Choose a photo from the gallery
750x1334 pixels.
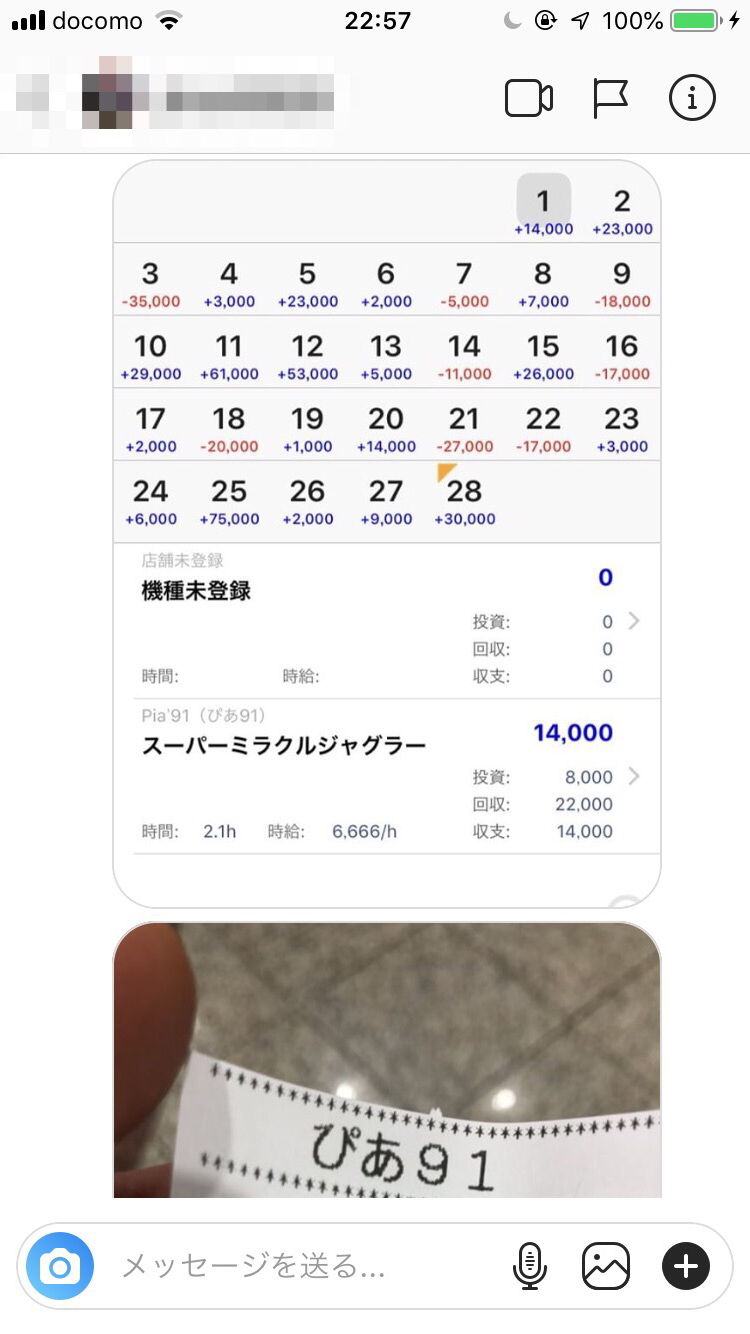606,1267
